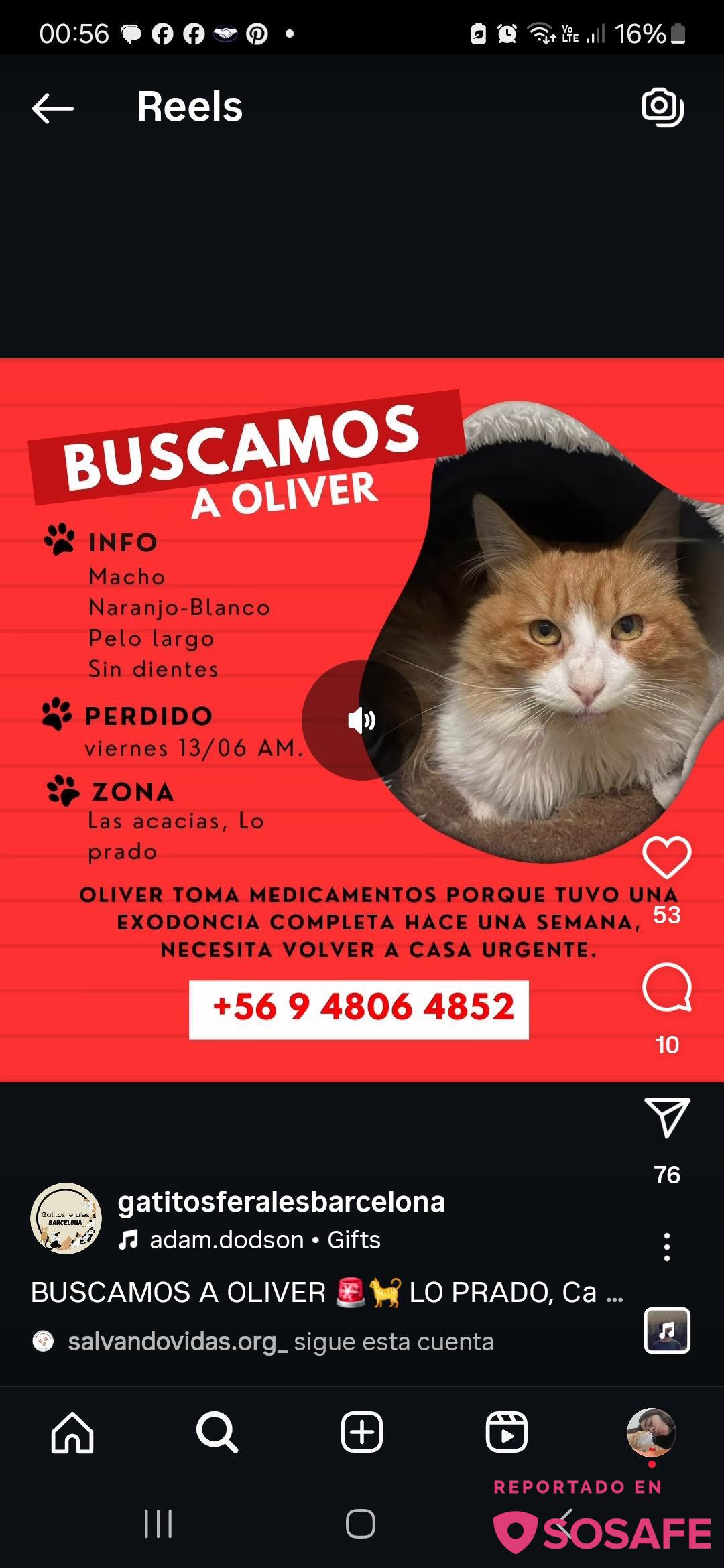Open recent apps in system bar
Viewport: 724px width, 1568px height.
tap(158, 1524)
